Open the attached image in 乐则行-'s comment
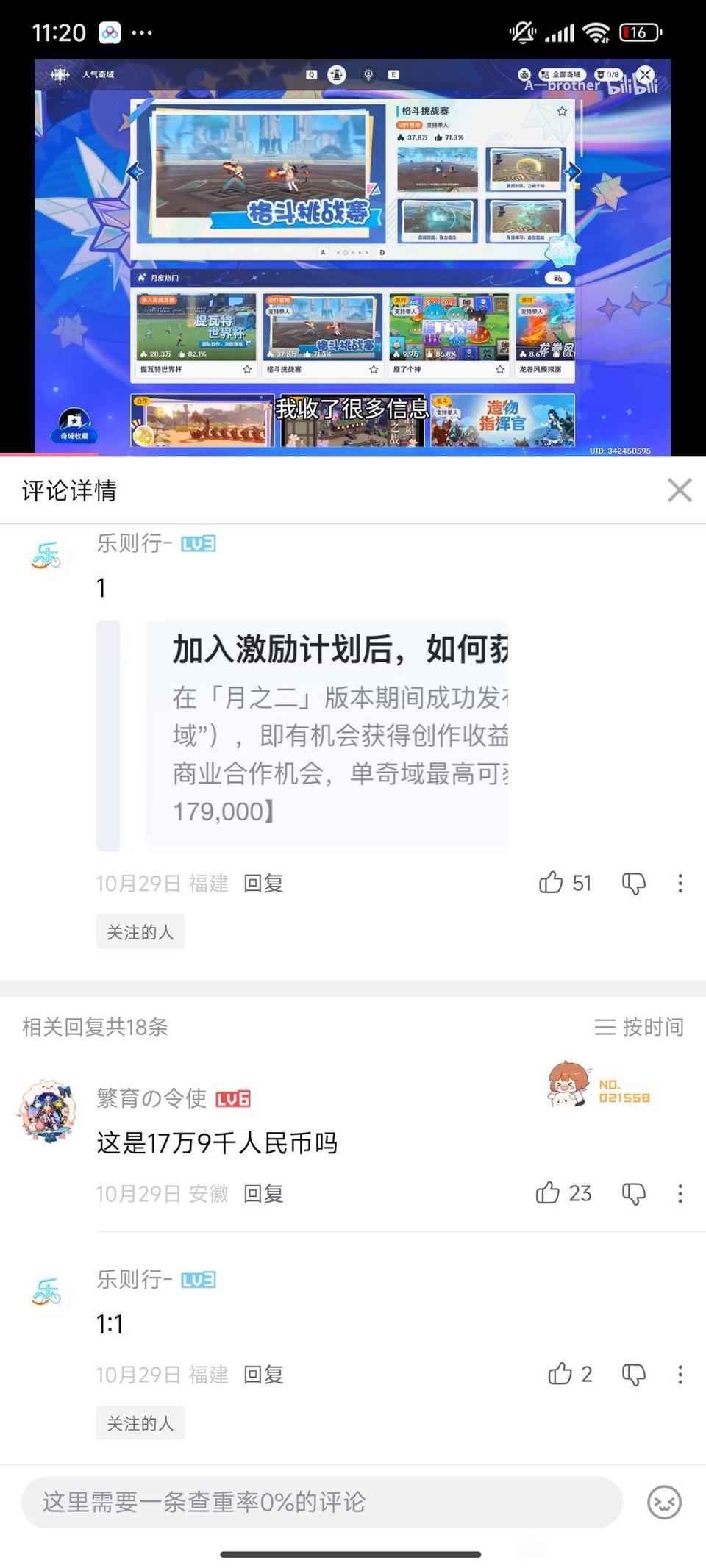Image resolution: width=706 pixels, height=1568 pixels. [x=302, y=736]
